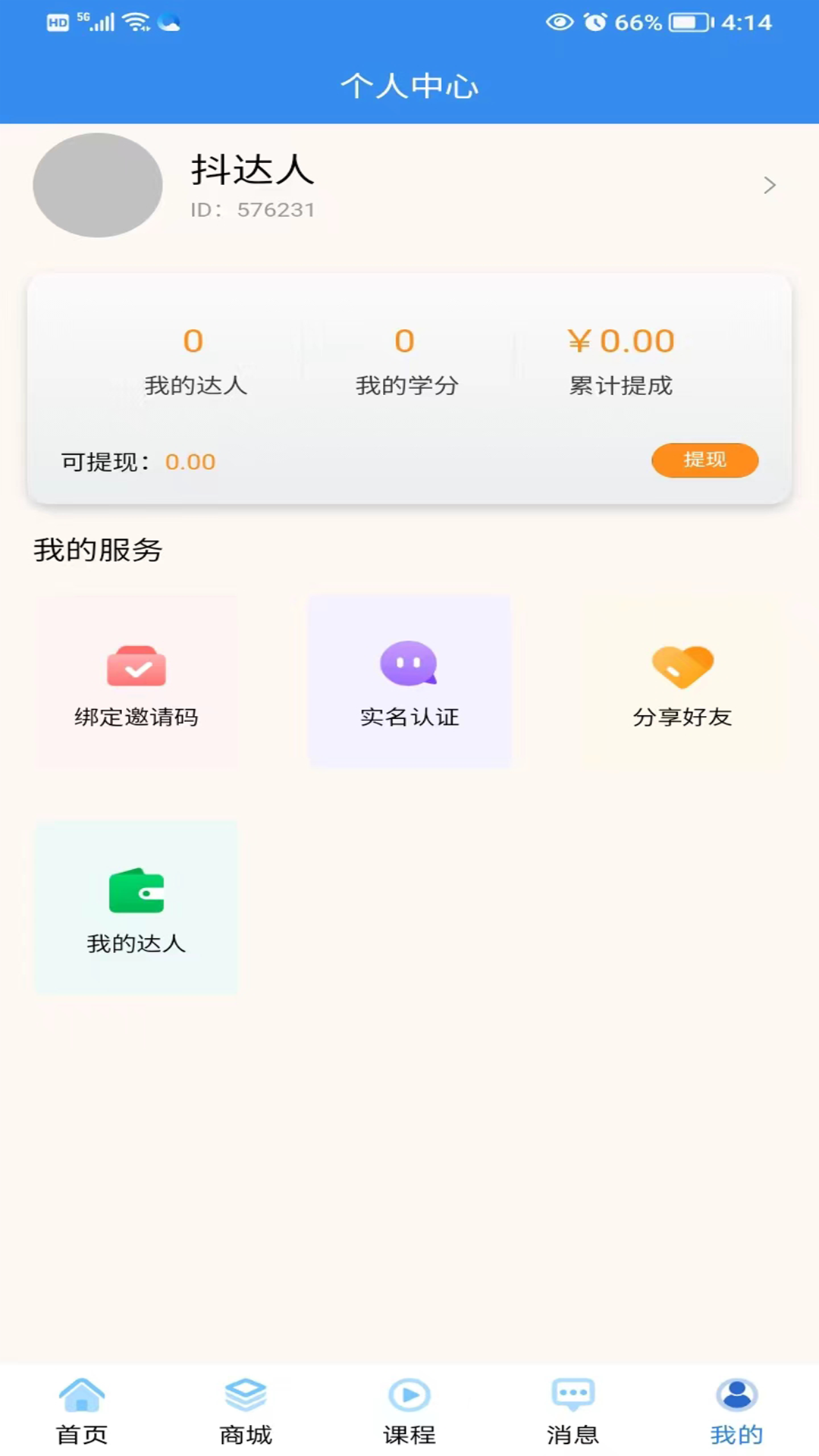Tap the gray profile avatar
The image size is (819, 1456).
98,186
